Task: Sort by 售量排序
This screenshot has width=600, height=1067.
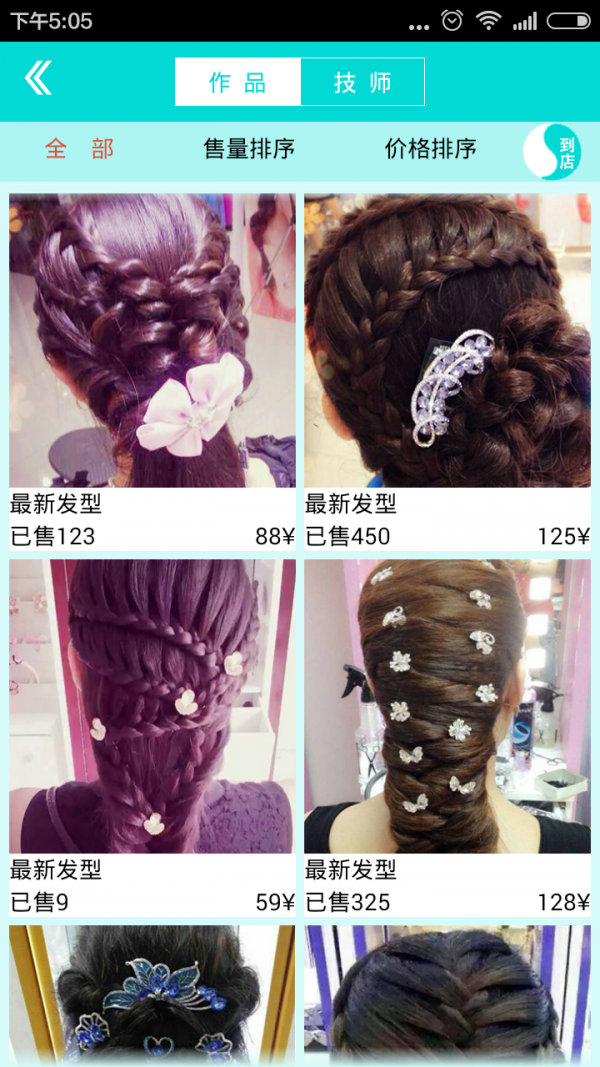Action: coord(249,150)
